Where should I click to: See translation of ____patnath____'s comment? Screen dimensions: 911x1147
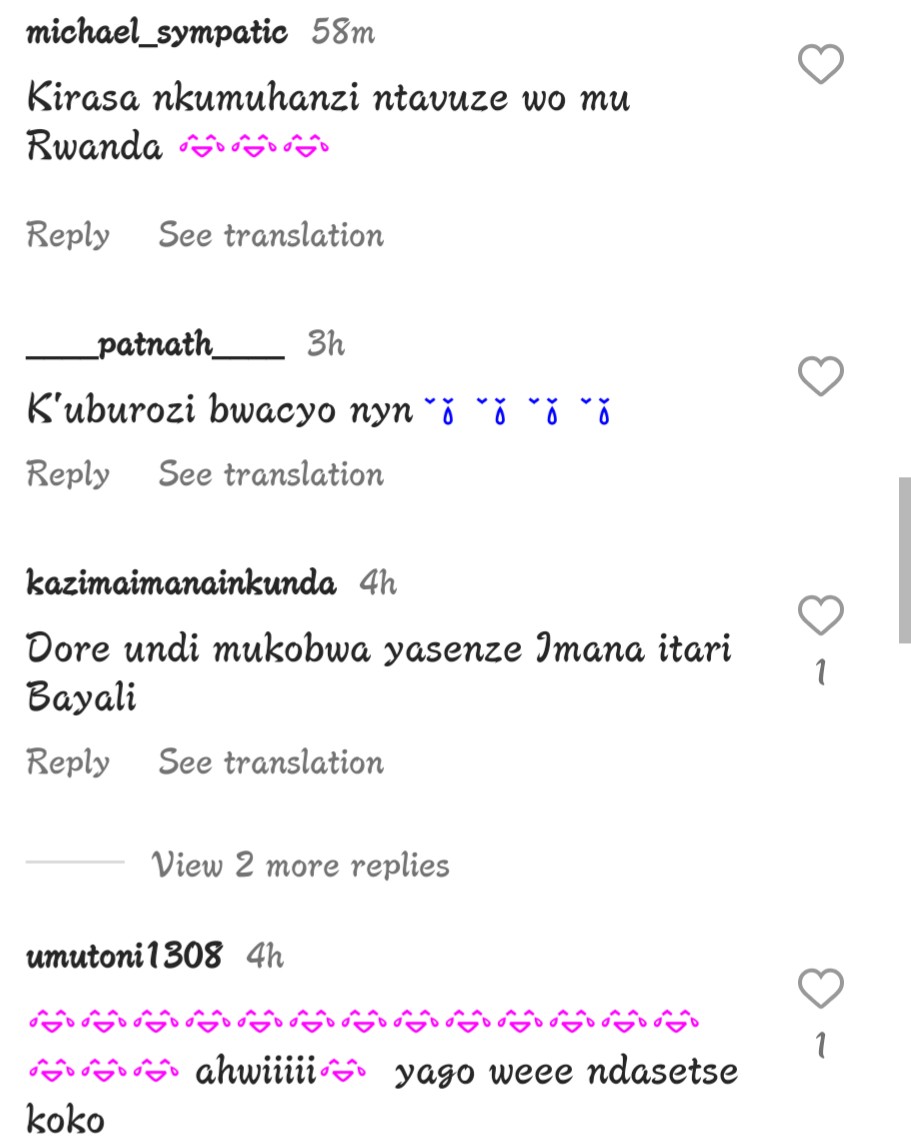point(271,473)
